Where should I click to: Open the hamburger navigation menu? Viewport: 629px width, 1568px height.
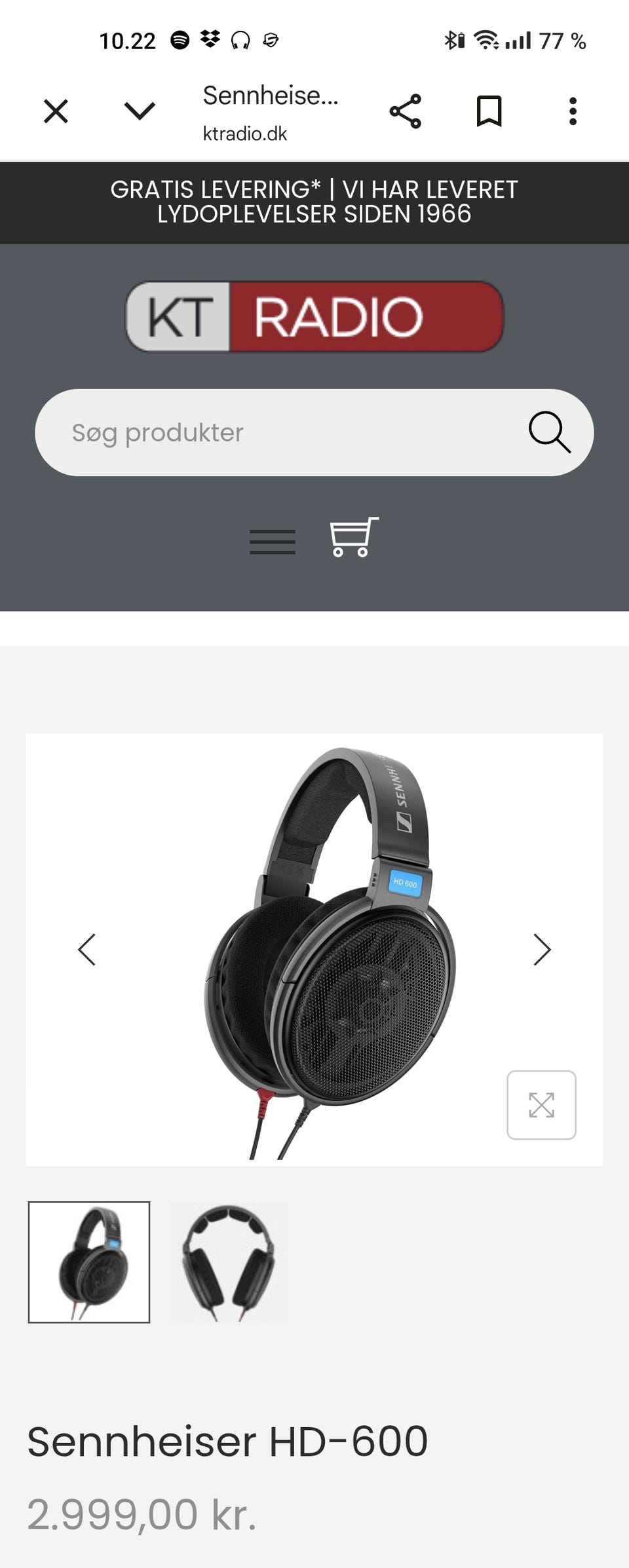(x=273, y=542)
